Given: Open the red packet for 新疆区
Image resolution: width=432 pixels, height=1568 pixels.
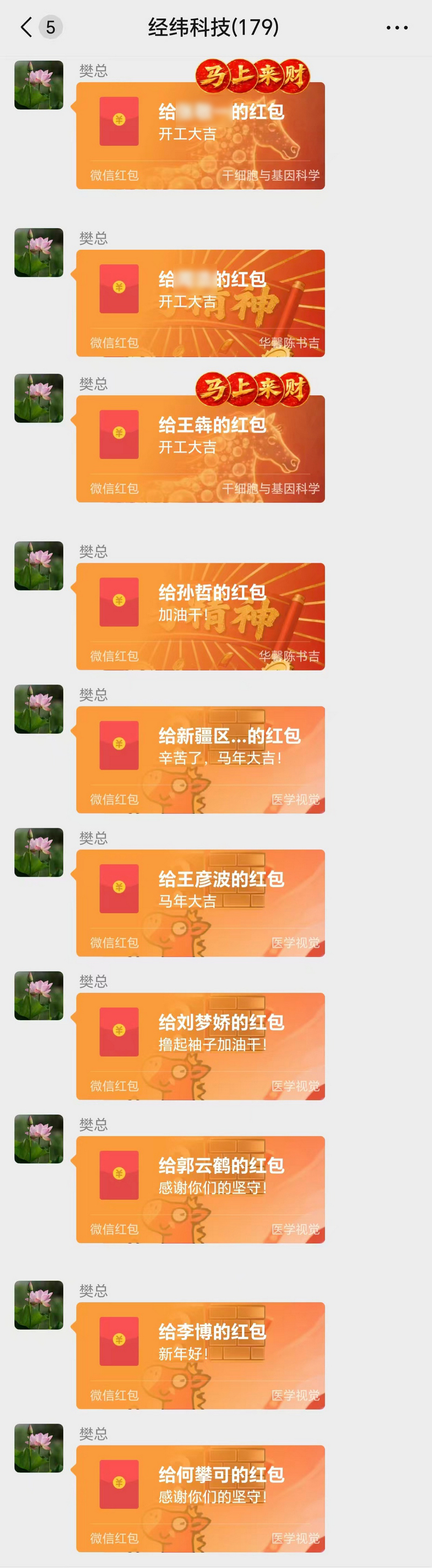Looking at the screenshot, I should (x=200, y=759).
